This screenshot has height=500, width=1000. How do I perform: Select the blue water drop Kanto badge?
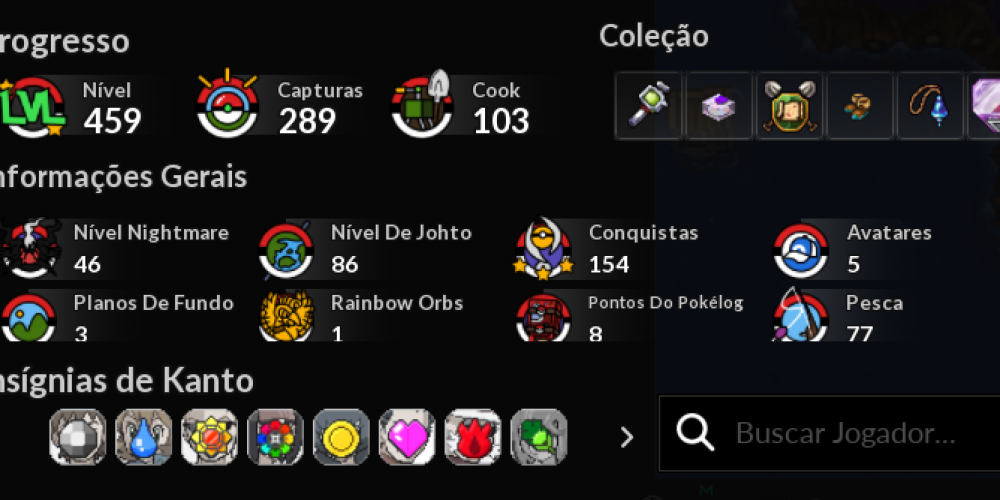143,437
